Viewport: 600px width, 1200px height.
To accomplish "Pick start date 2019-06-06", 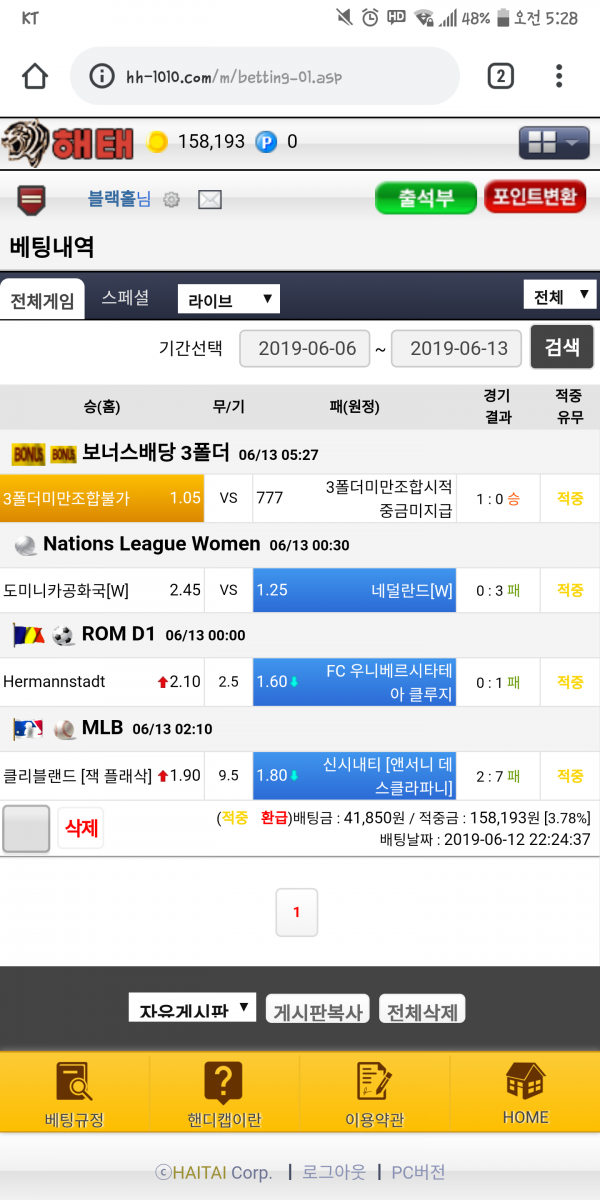I will tap(306, 348).
